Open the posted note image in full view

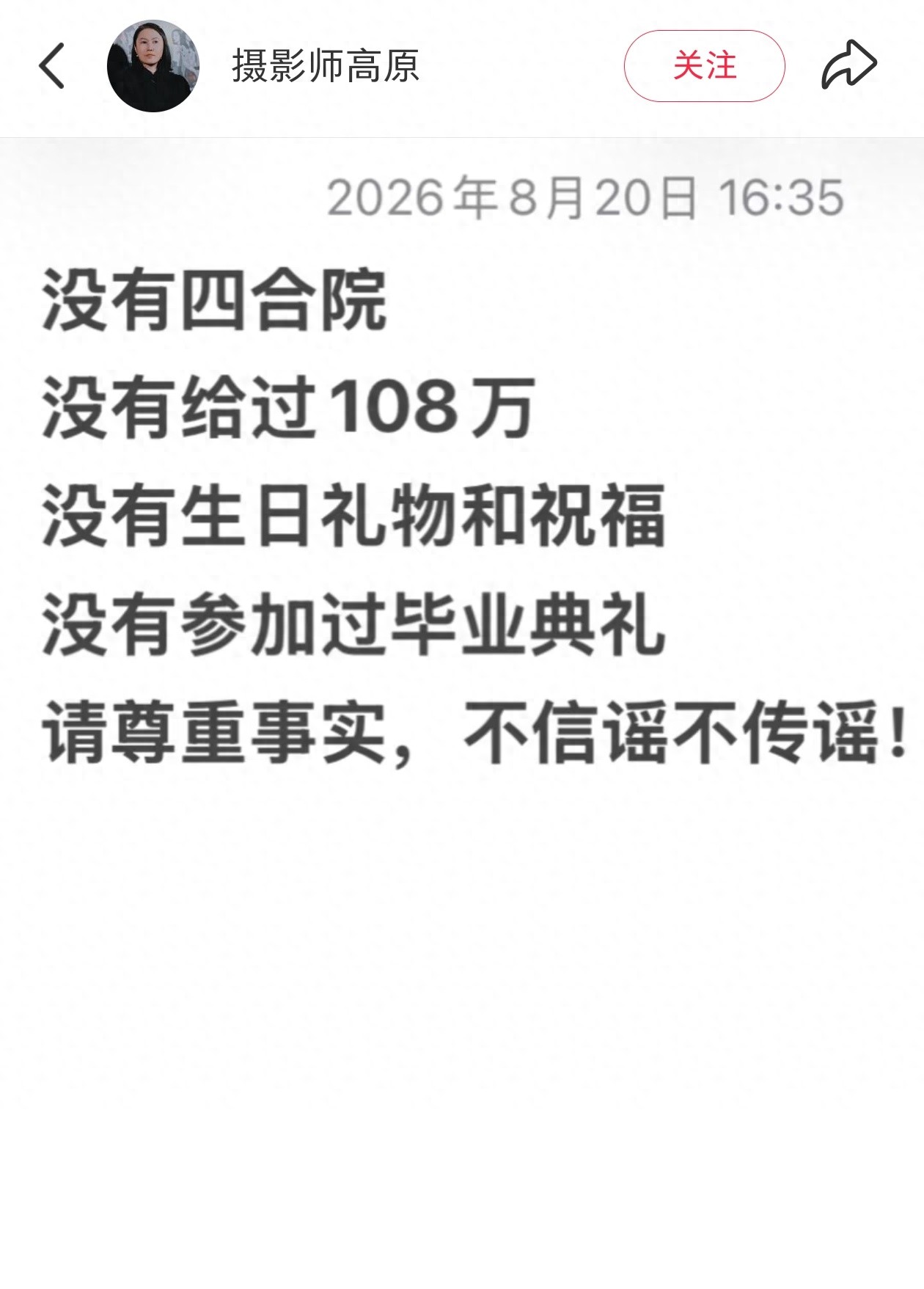pos(462,713)
